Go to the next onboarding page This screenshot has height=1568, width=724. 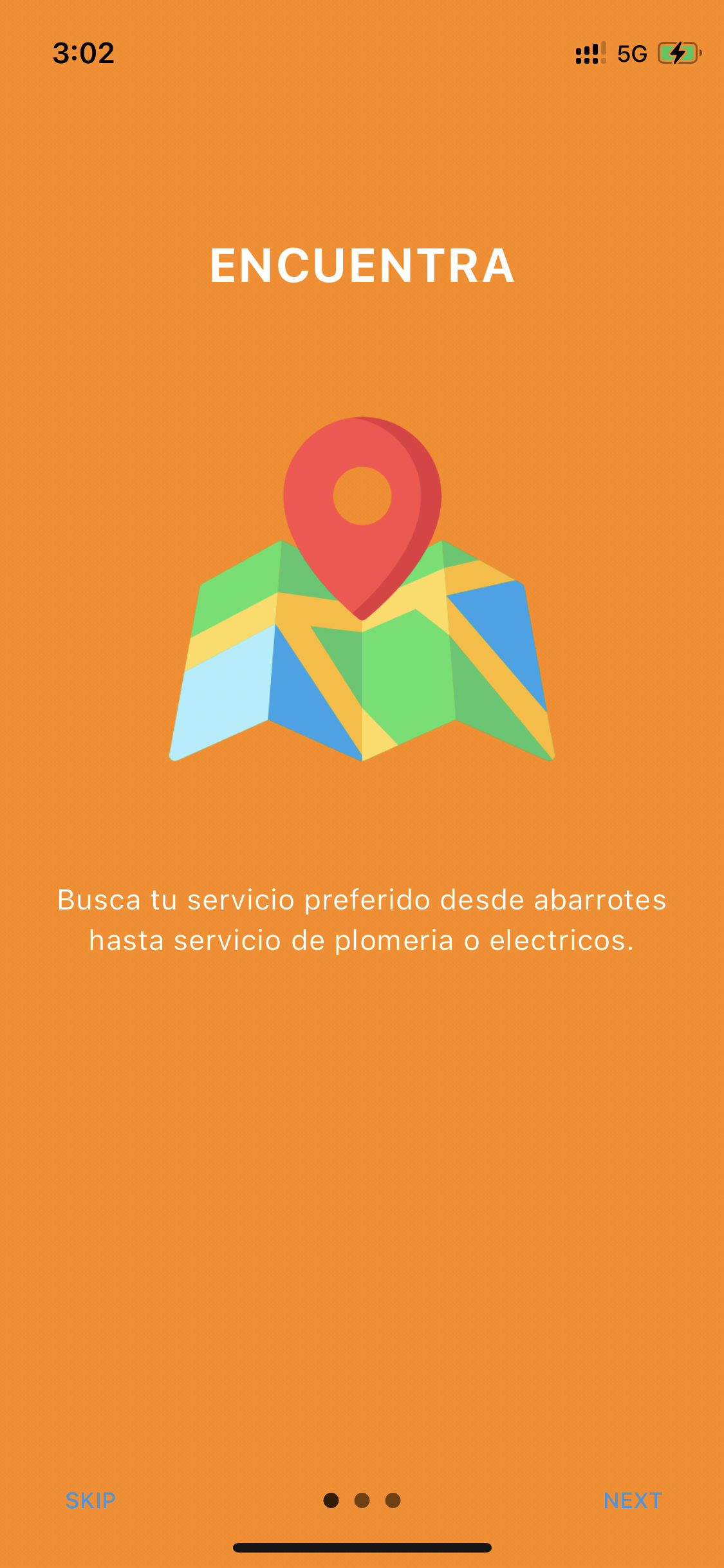[x=632, y=1500]
